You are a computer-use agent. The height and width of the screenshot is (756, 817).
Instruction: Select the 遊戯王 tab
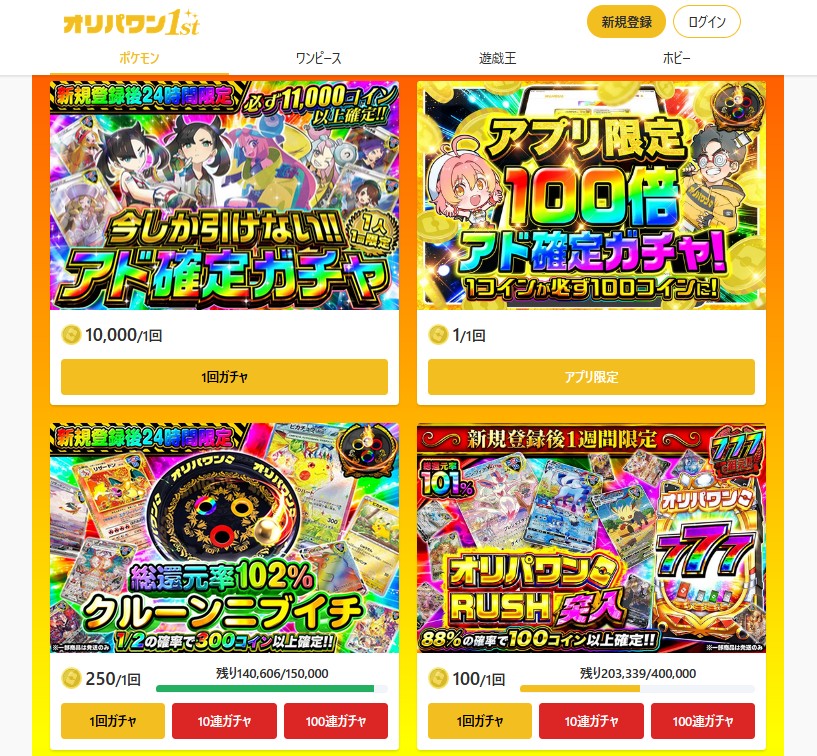click(x=497, y=58)
